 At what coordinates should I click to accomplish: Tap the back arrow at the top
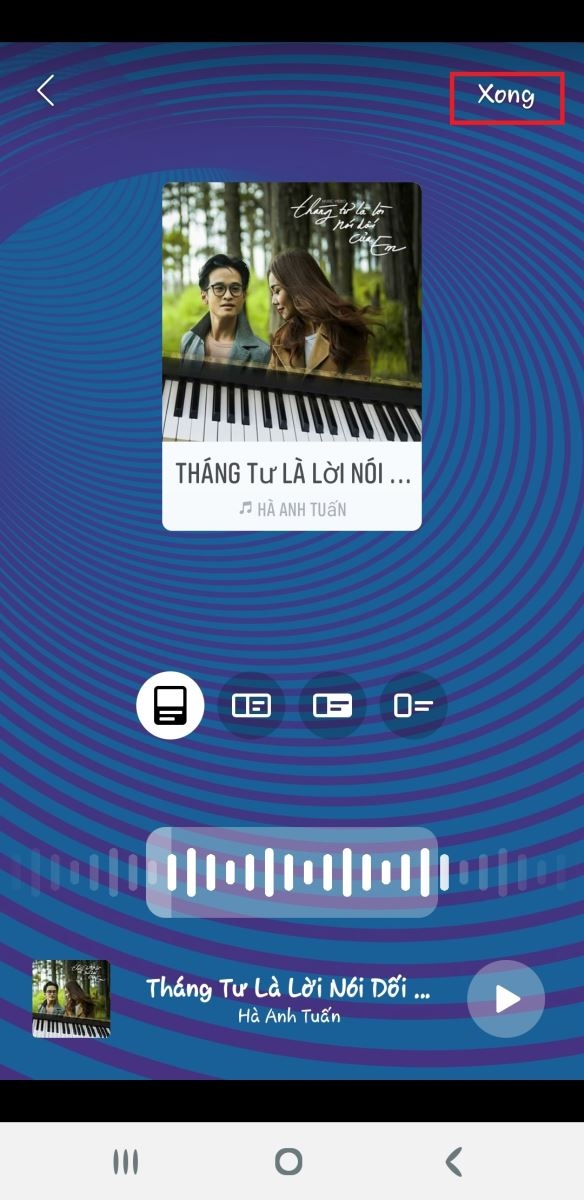pyautogui.click(x=45, y=91)
